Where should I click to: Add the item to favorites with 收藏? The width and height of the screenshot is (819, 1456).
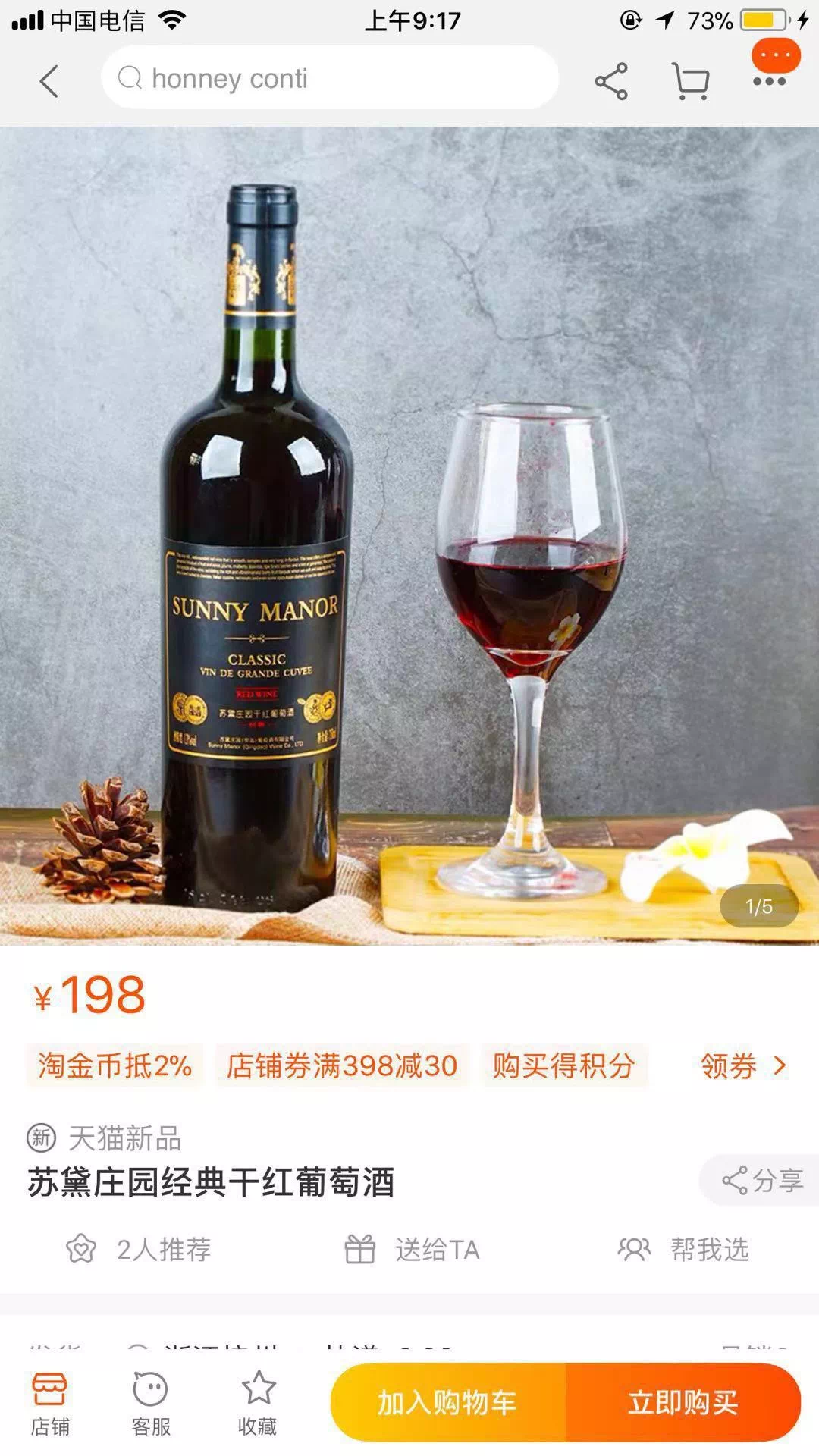click(258, 1403)
